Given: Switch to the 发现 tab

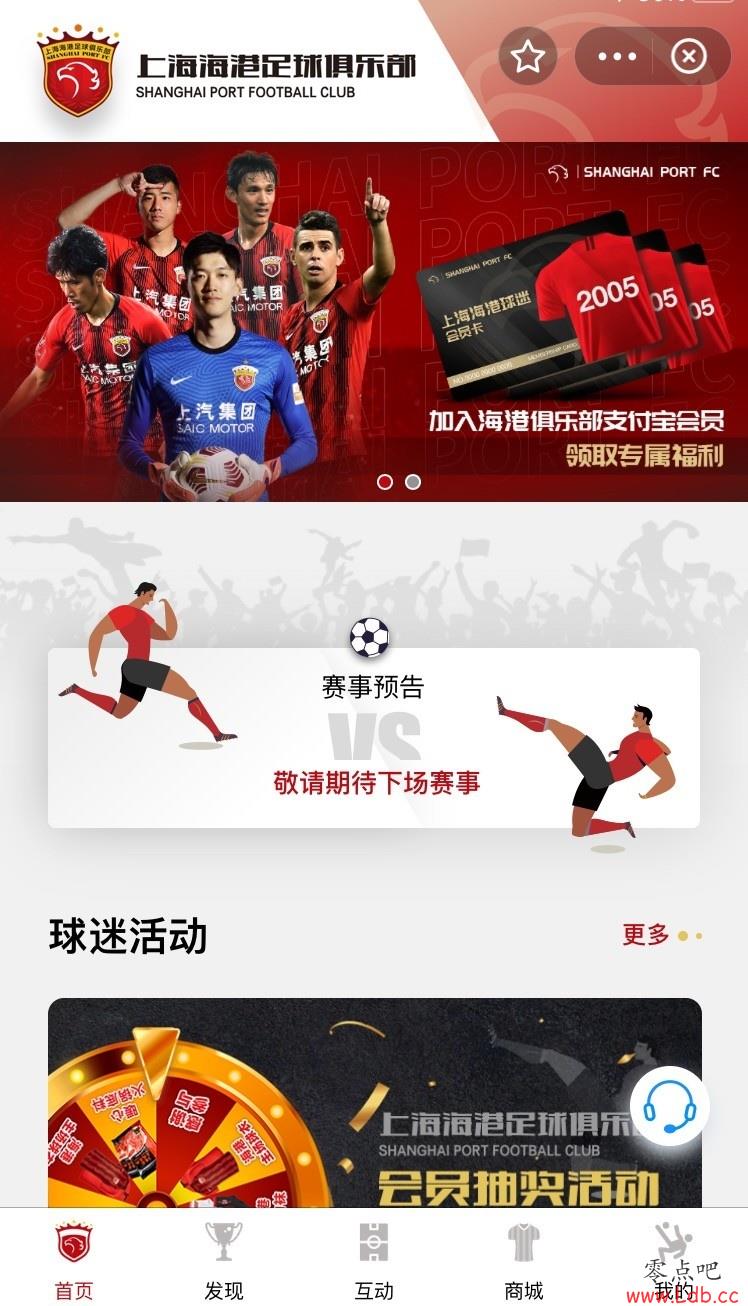Looking at the screenshot, I should coord(224,1260).
